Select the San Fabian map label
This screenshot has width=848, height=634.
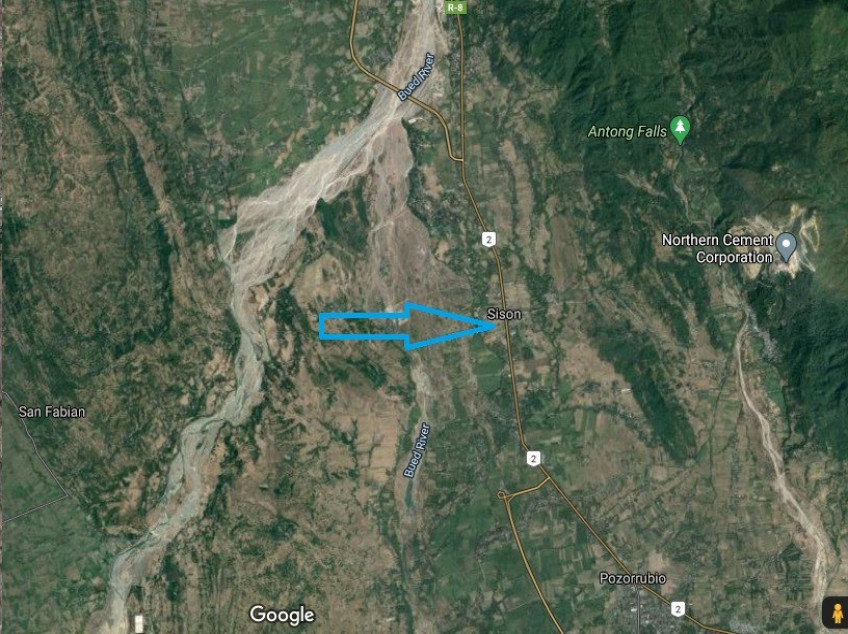pos(52,411)
